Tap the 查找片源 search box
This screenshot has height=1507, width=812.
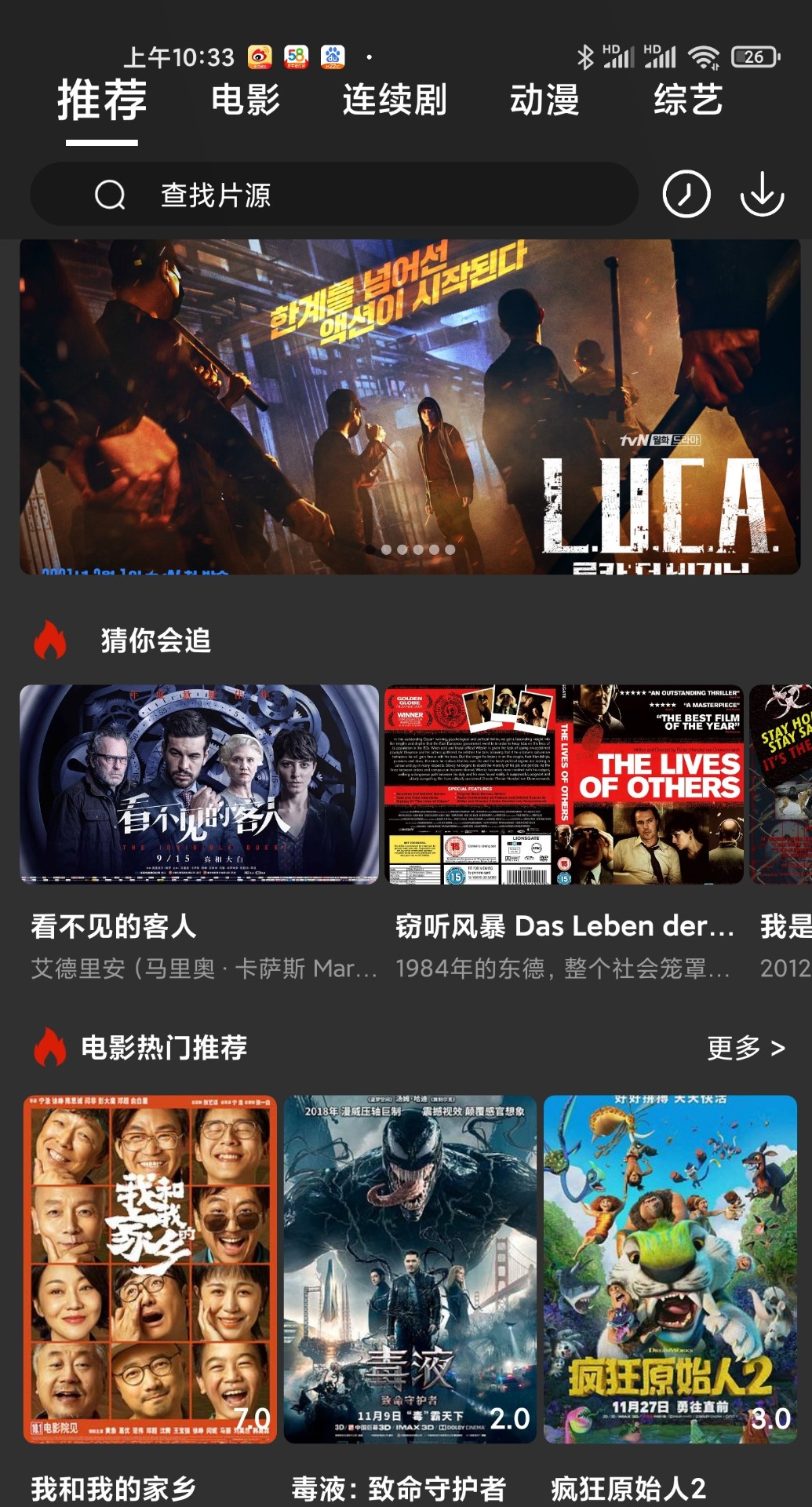click(333, 195)
